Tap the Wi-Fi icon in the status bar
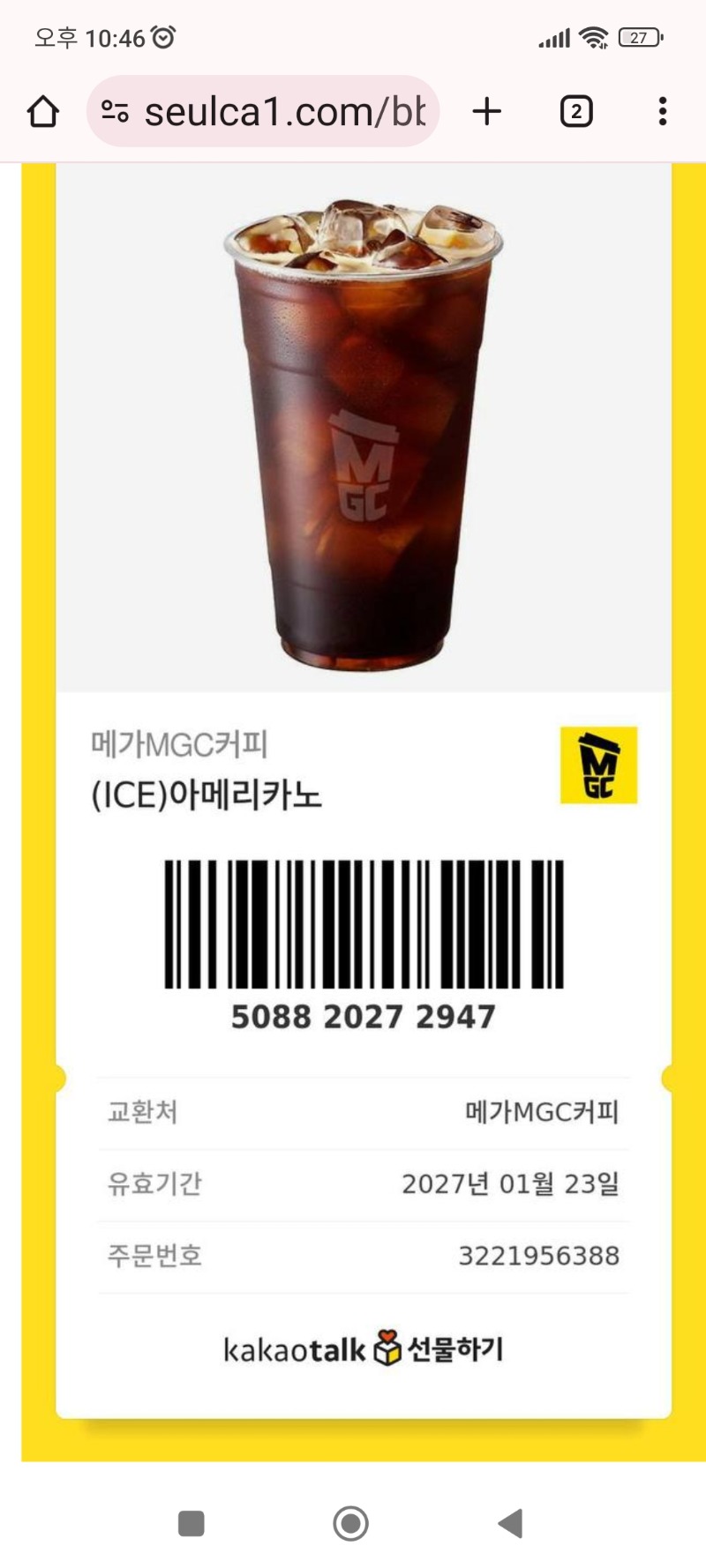Screen dimensions: 706x1568 pos(593,37)
